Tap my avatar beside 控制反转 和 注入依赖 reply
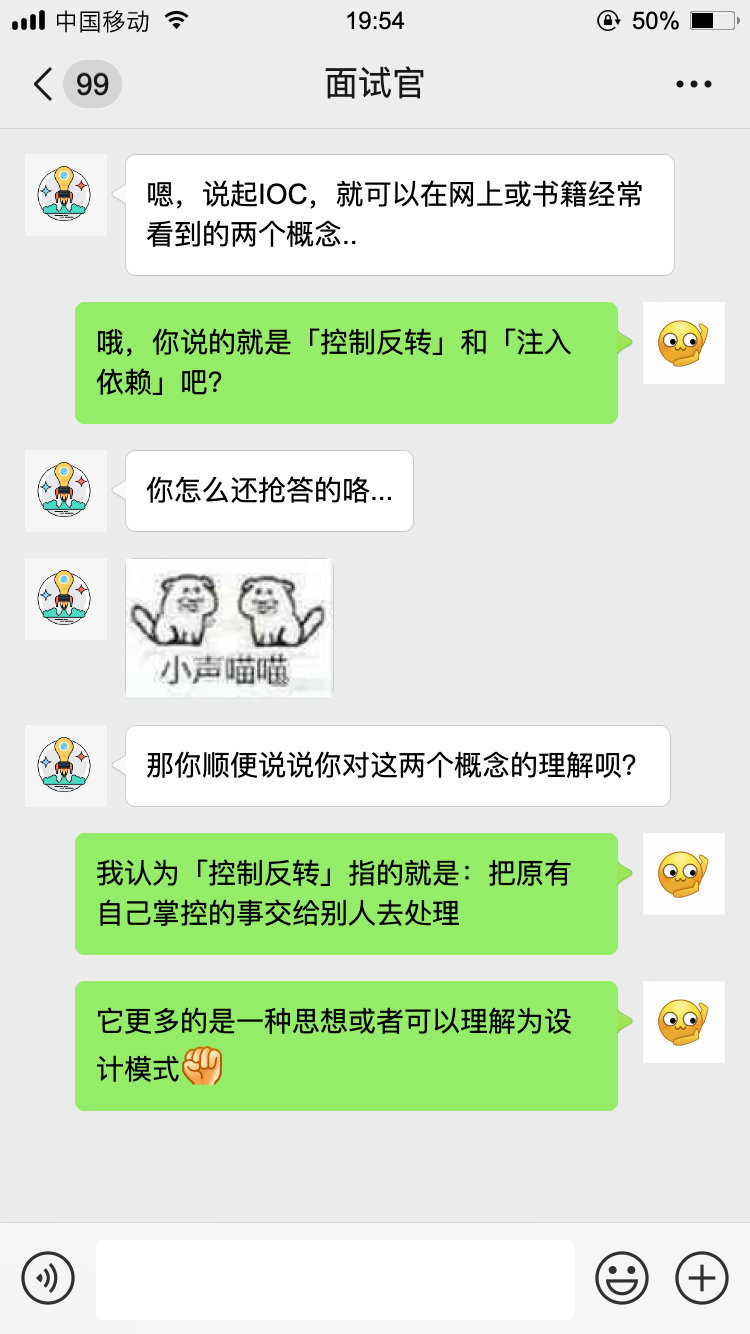750x1334 pixels. 683,343
